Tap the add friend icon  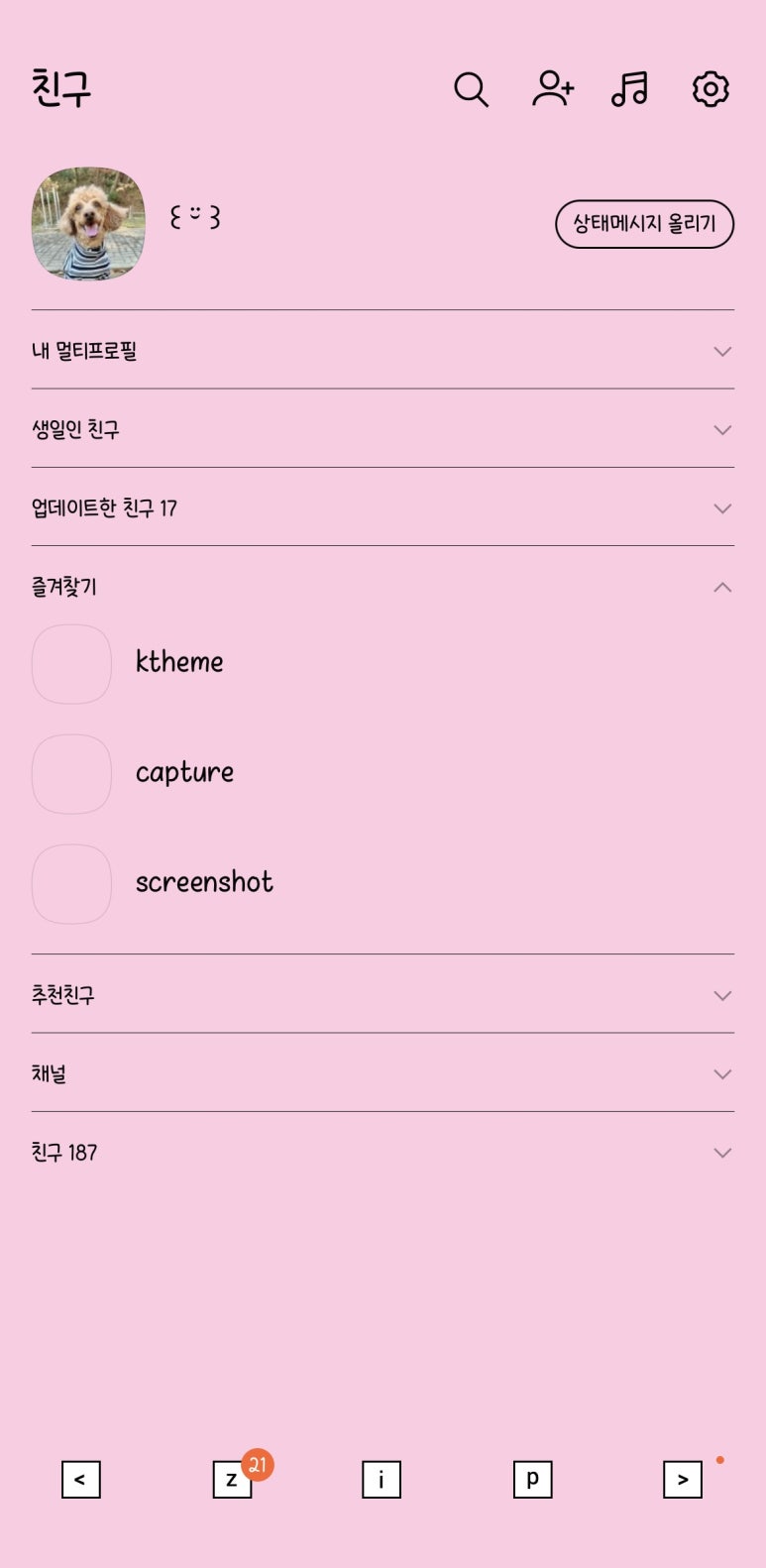pyautogui.click(x=552, y=89)
